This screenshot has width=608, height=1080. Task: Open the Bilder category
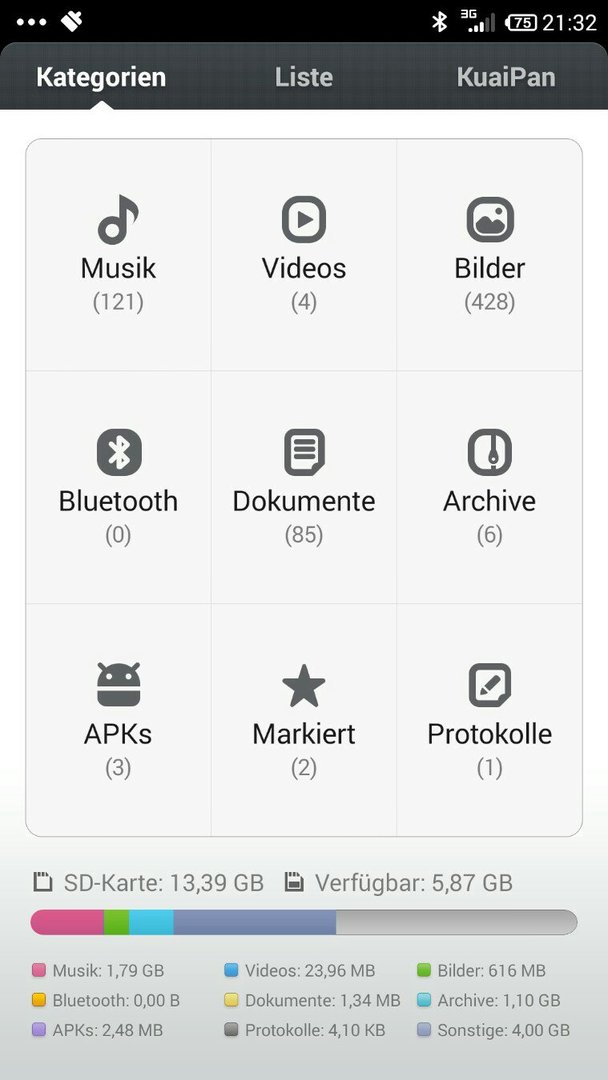[x=490, y=255]
